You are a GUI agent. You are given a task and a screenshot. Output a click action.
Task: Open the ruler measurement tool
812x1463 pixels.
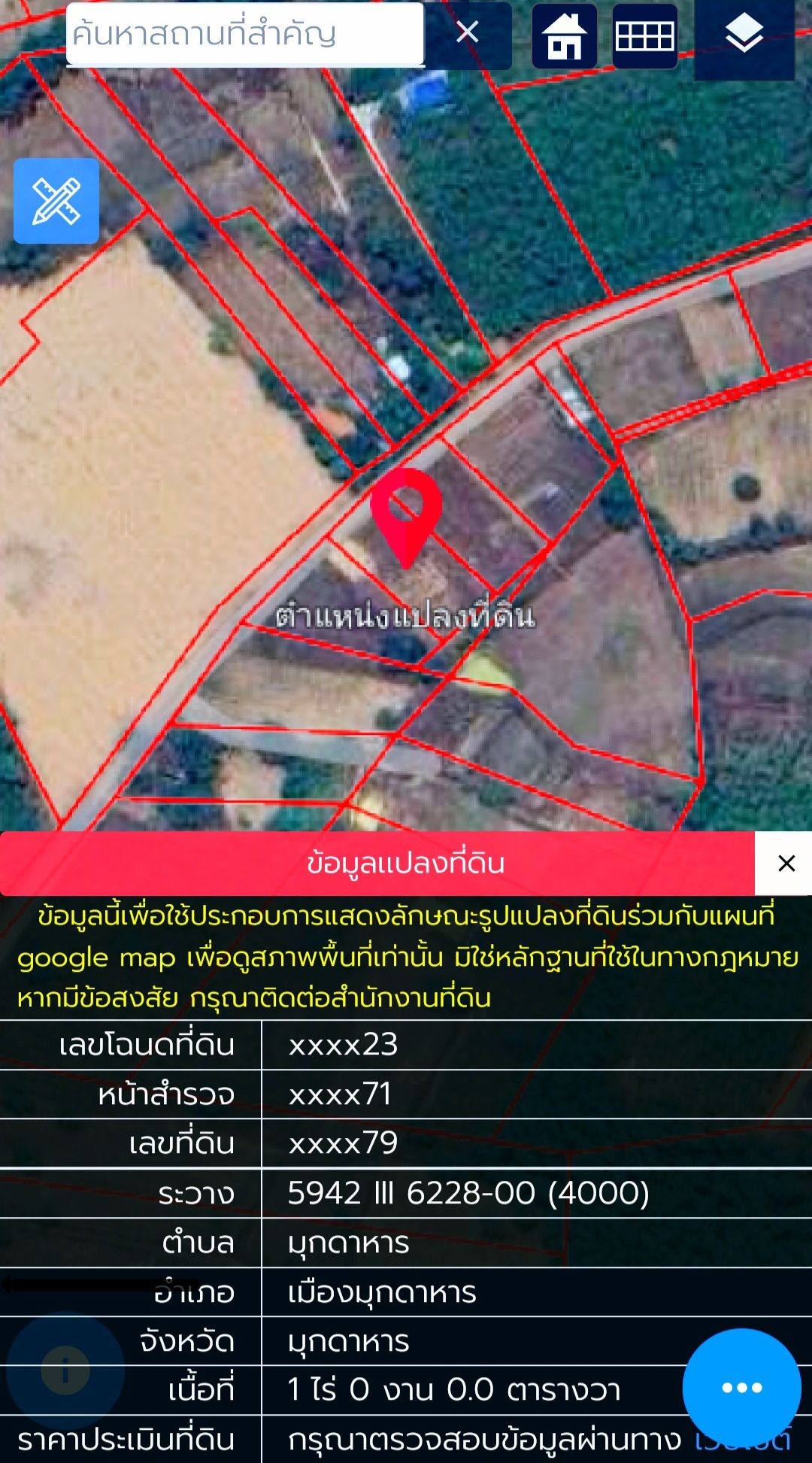tap(56, 201)
